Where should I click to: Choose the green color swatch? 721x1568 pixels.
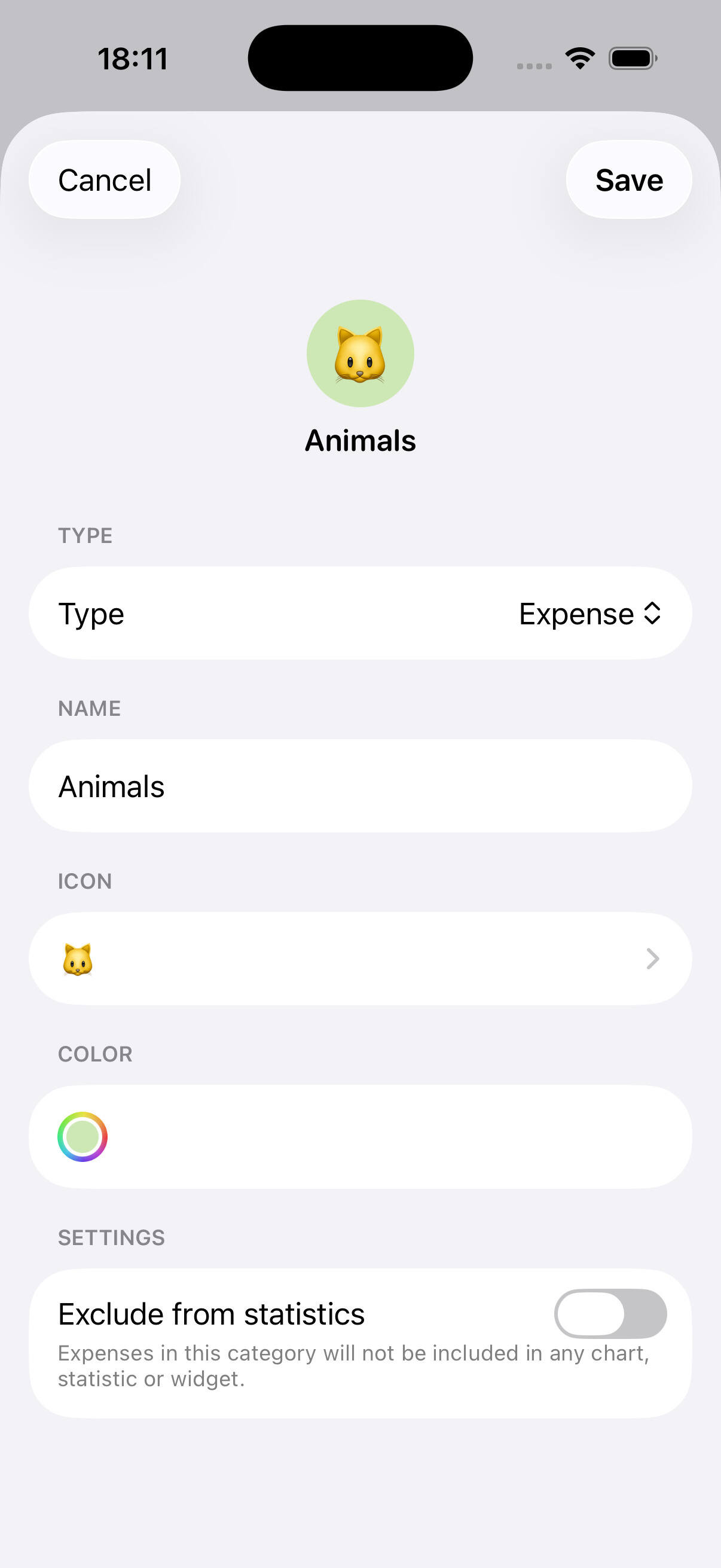(84, 1136)
